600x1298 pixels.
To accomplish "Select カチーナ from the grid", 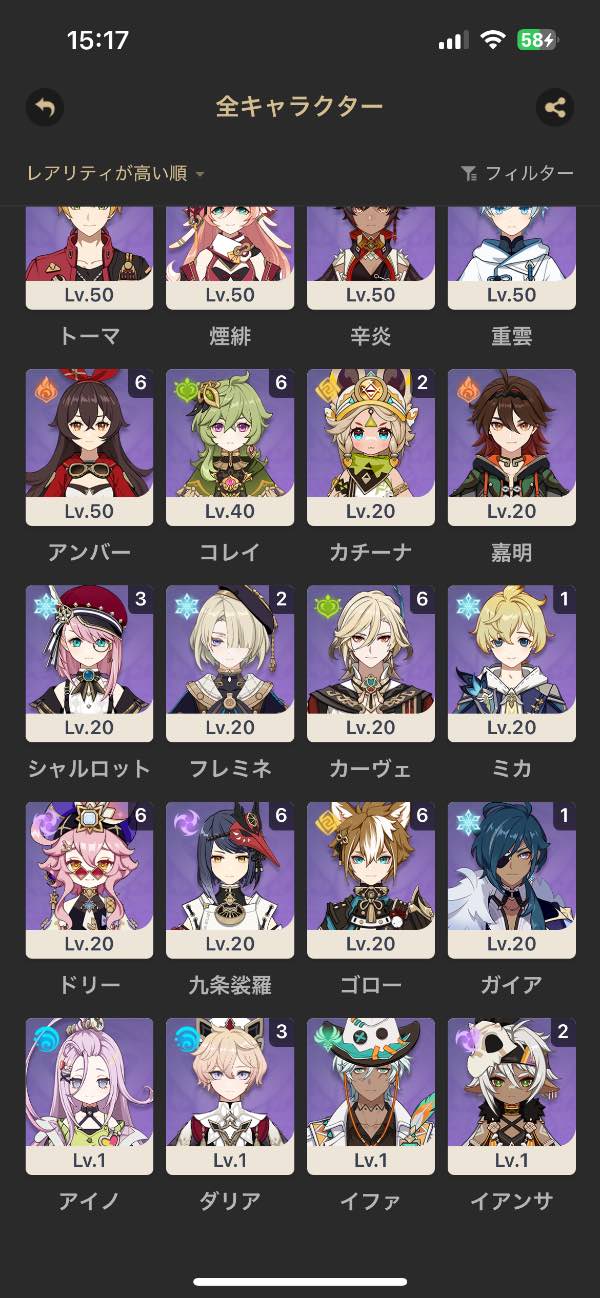I will 371,447.
